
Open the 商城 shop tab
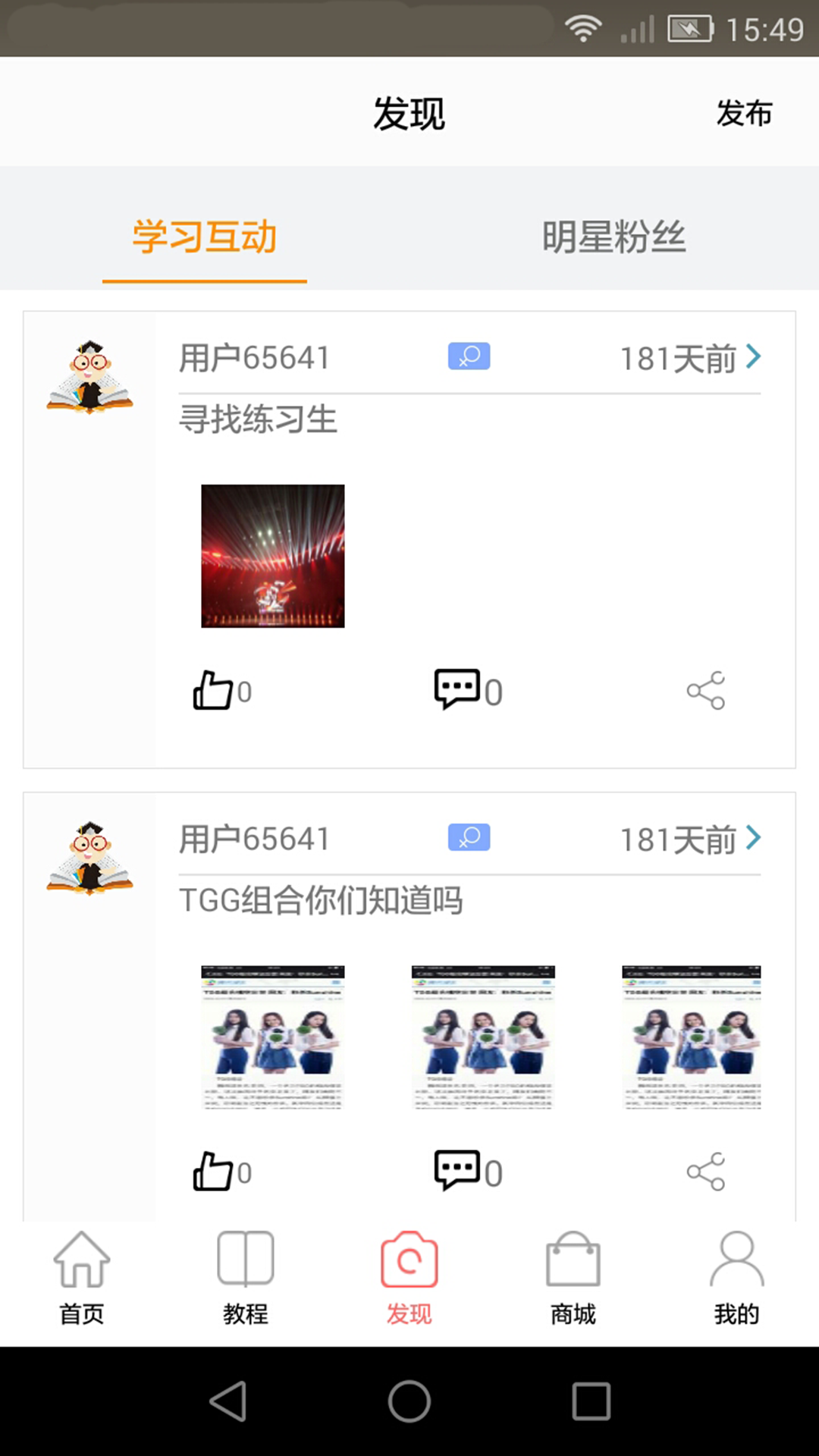pos(573,1278)
